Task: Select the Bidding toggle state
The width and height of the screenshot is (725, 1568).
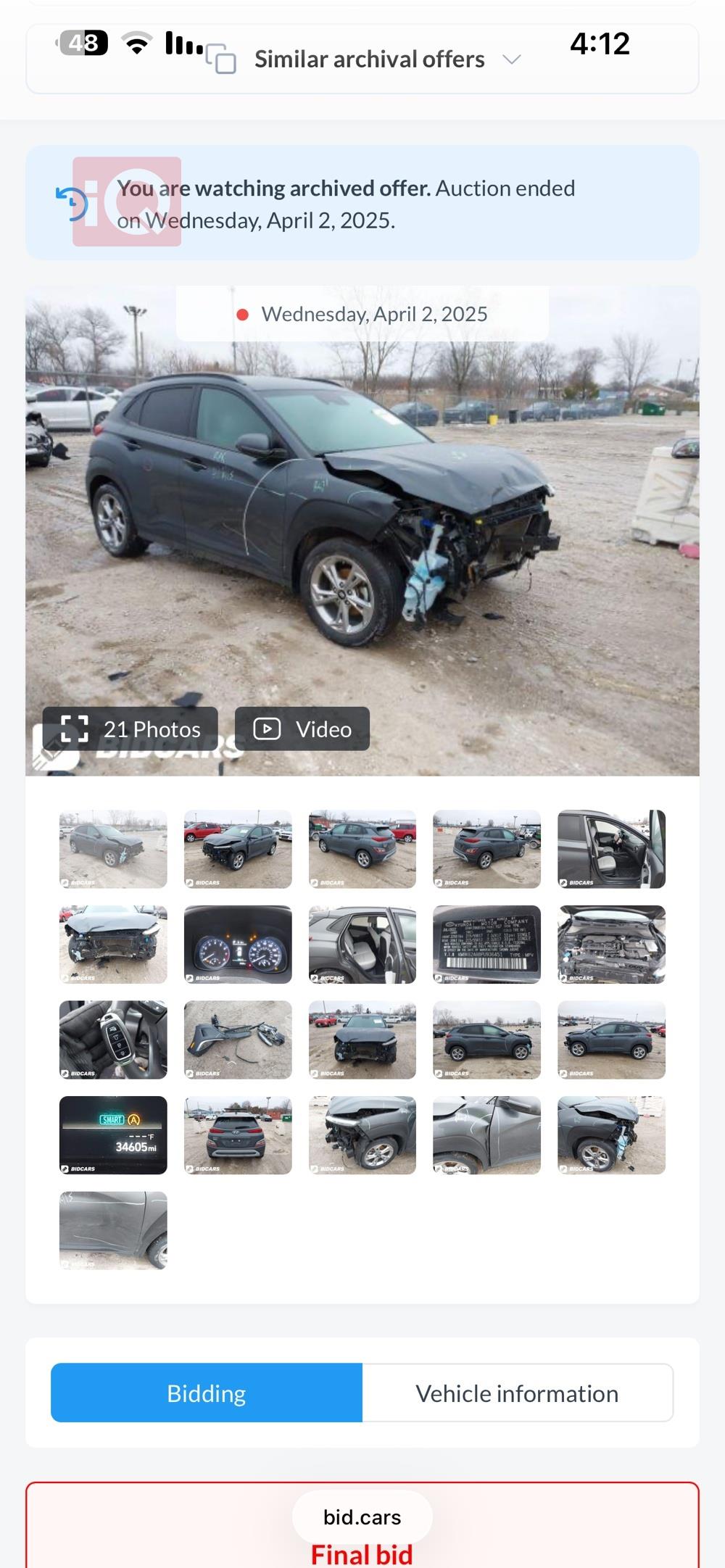Action: pyautogui.click(x=207, y=1392)
